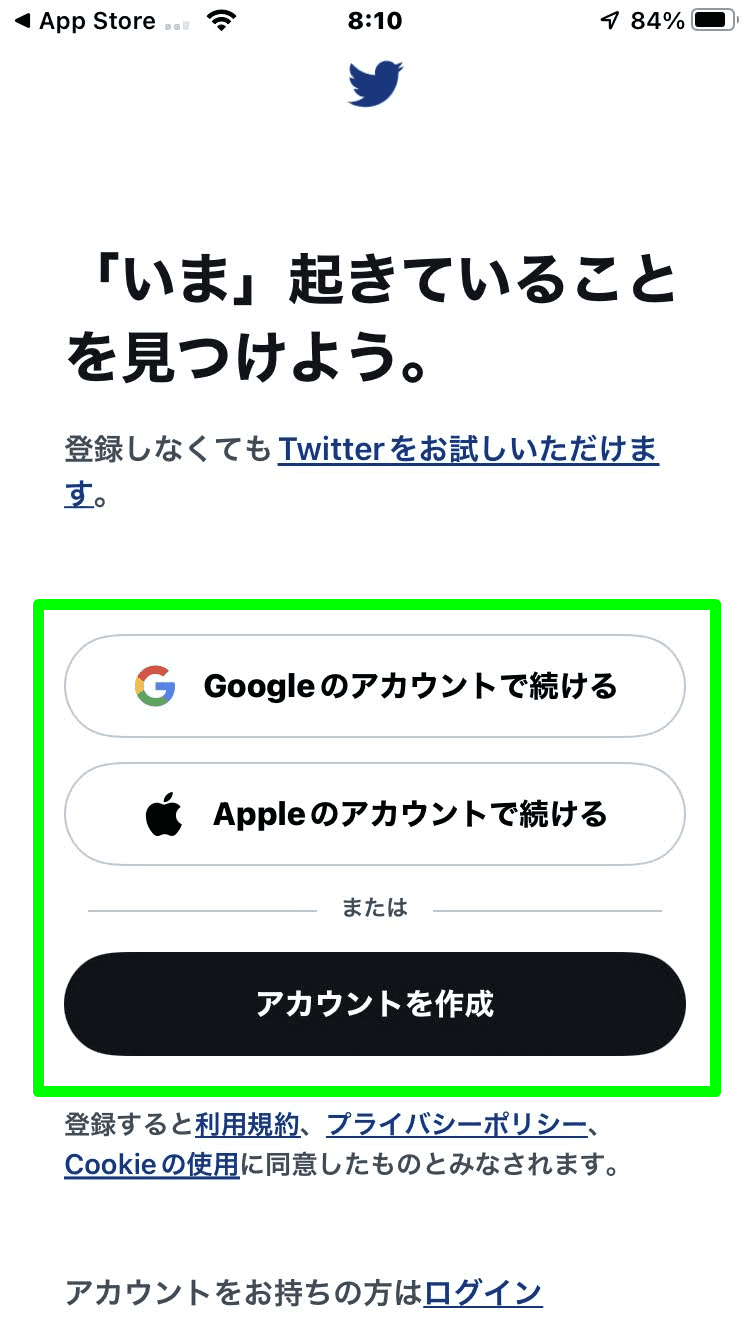
Task: Tap the アカウントを作成 button
Action: [375, 1003]
